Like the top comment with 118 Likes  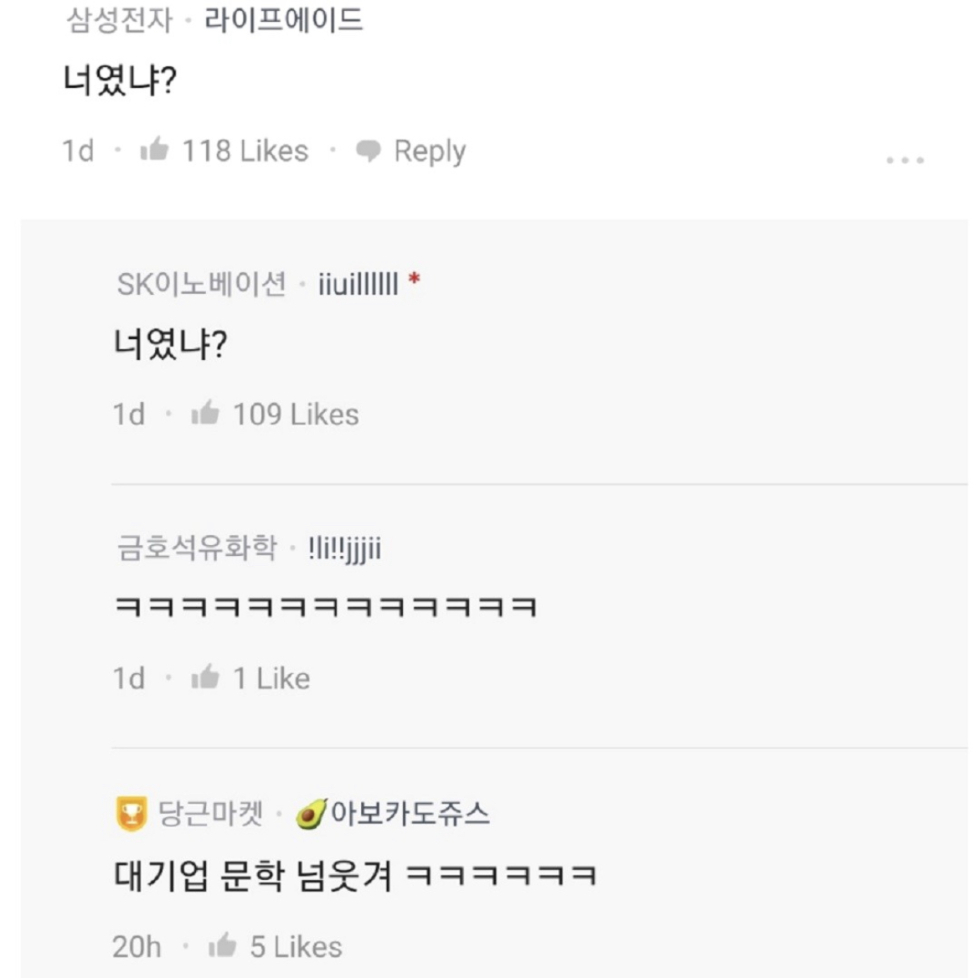click(x=155, y=151)
